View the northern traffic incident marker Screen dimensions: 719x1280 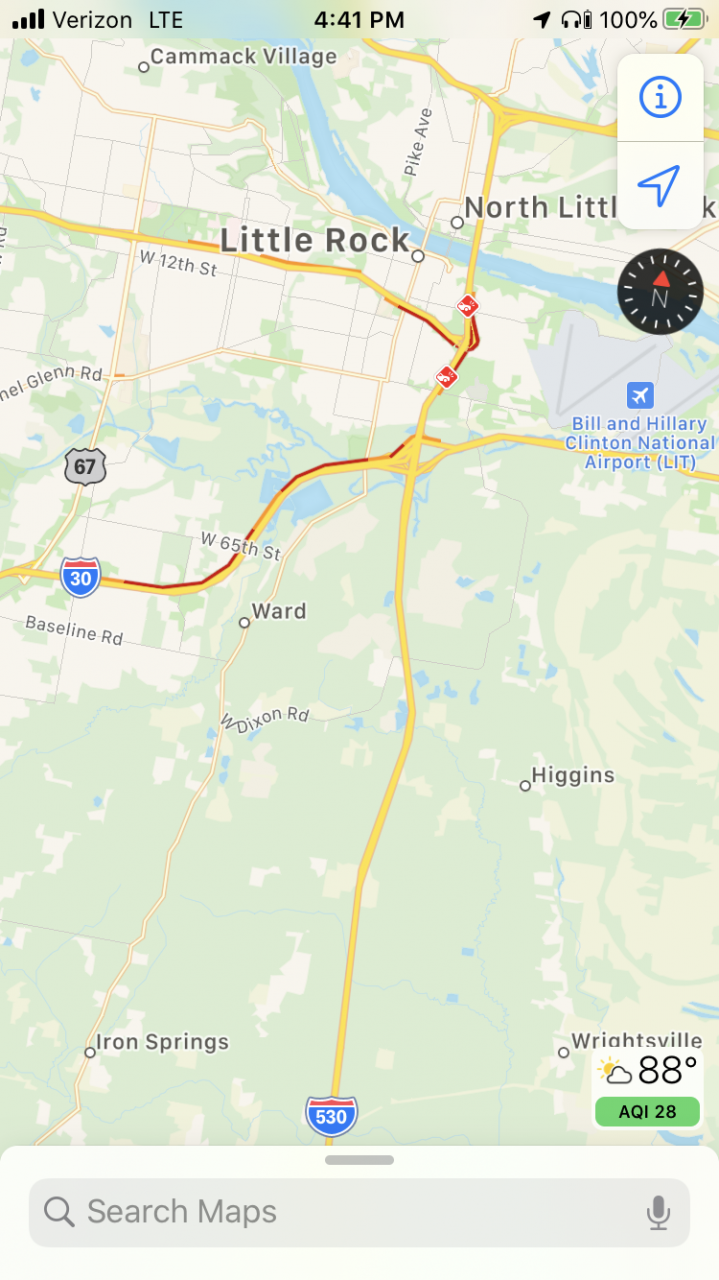click(x=467, y=305)
